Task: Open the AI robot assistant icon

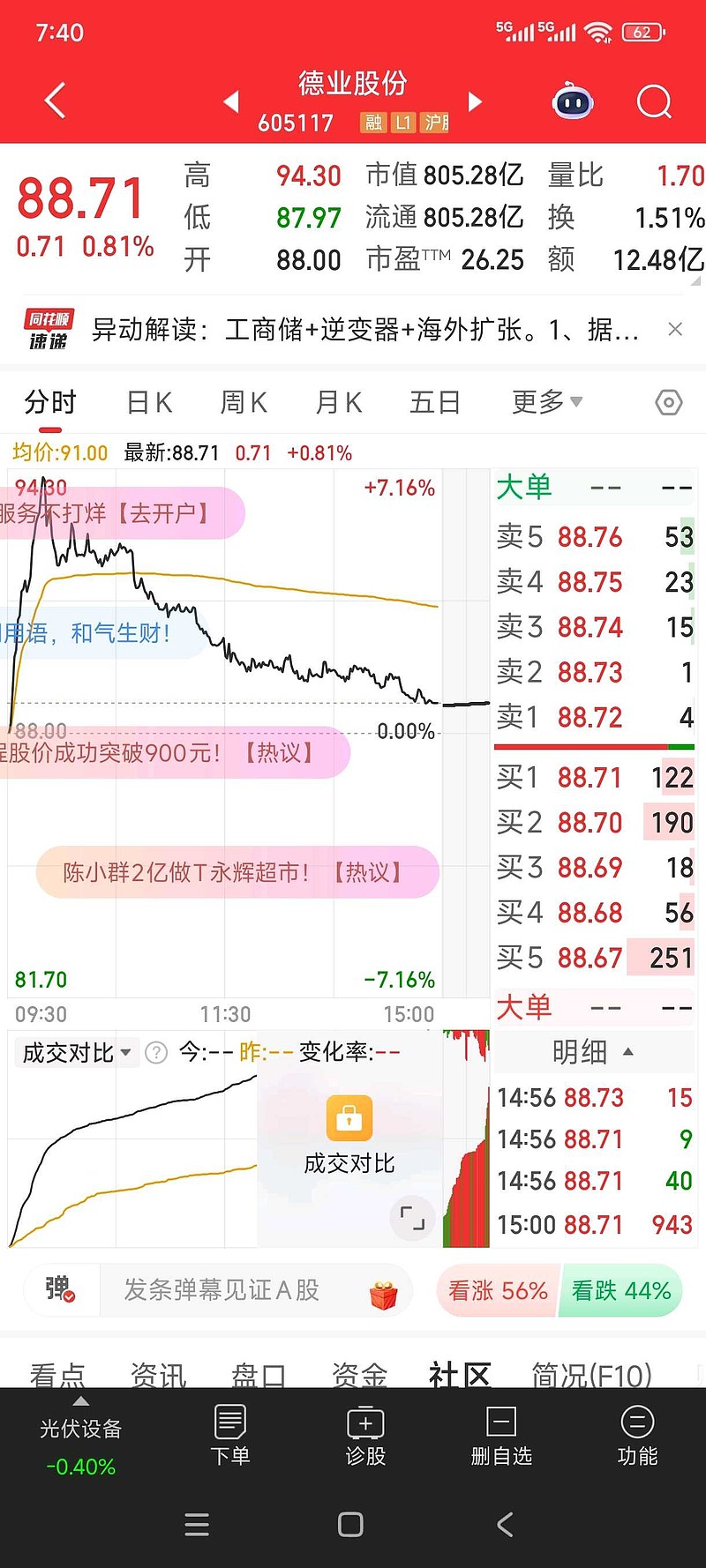Action: pos(572,101)
